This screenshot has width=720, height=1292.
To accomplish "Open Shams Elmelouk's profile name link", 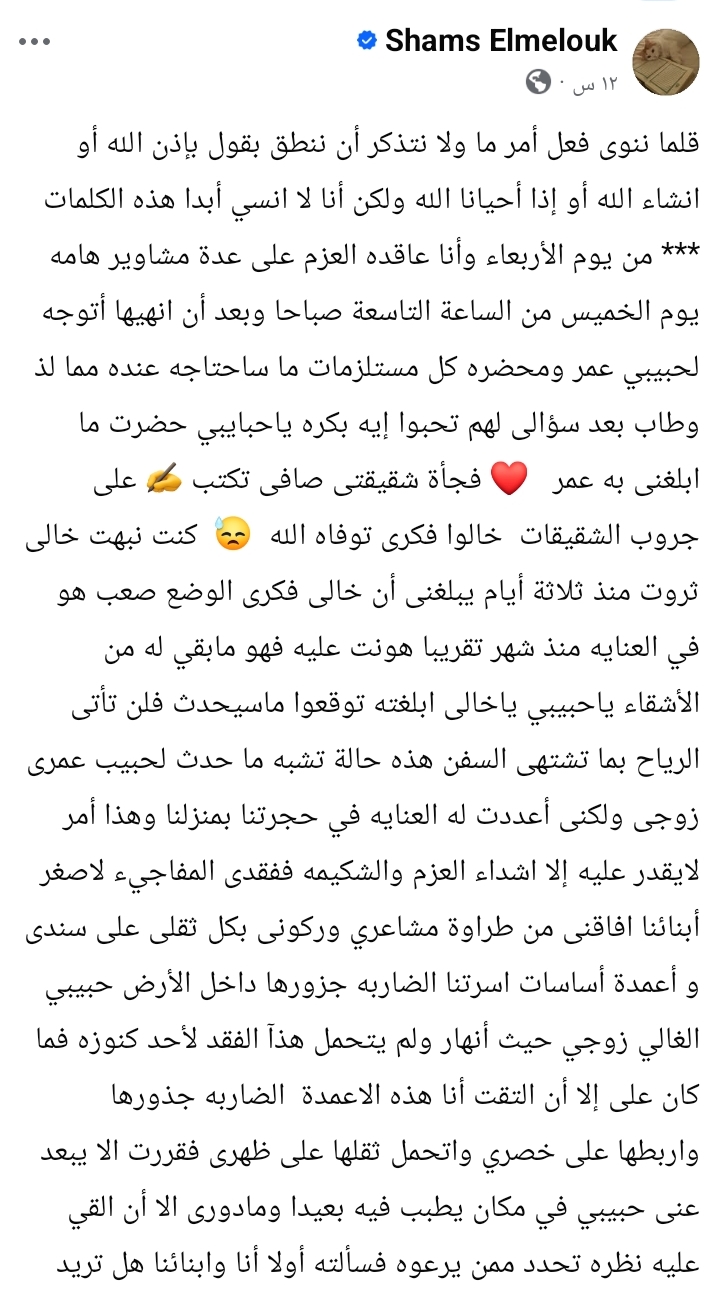I will [500, 41].
